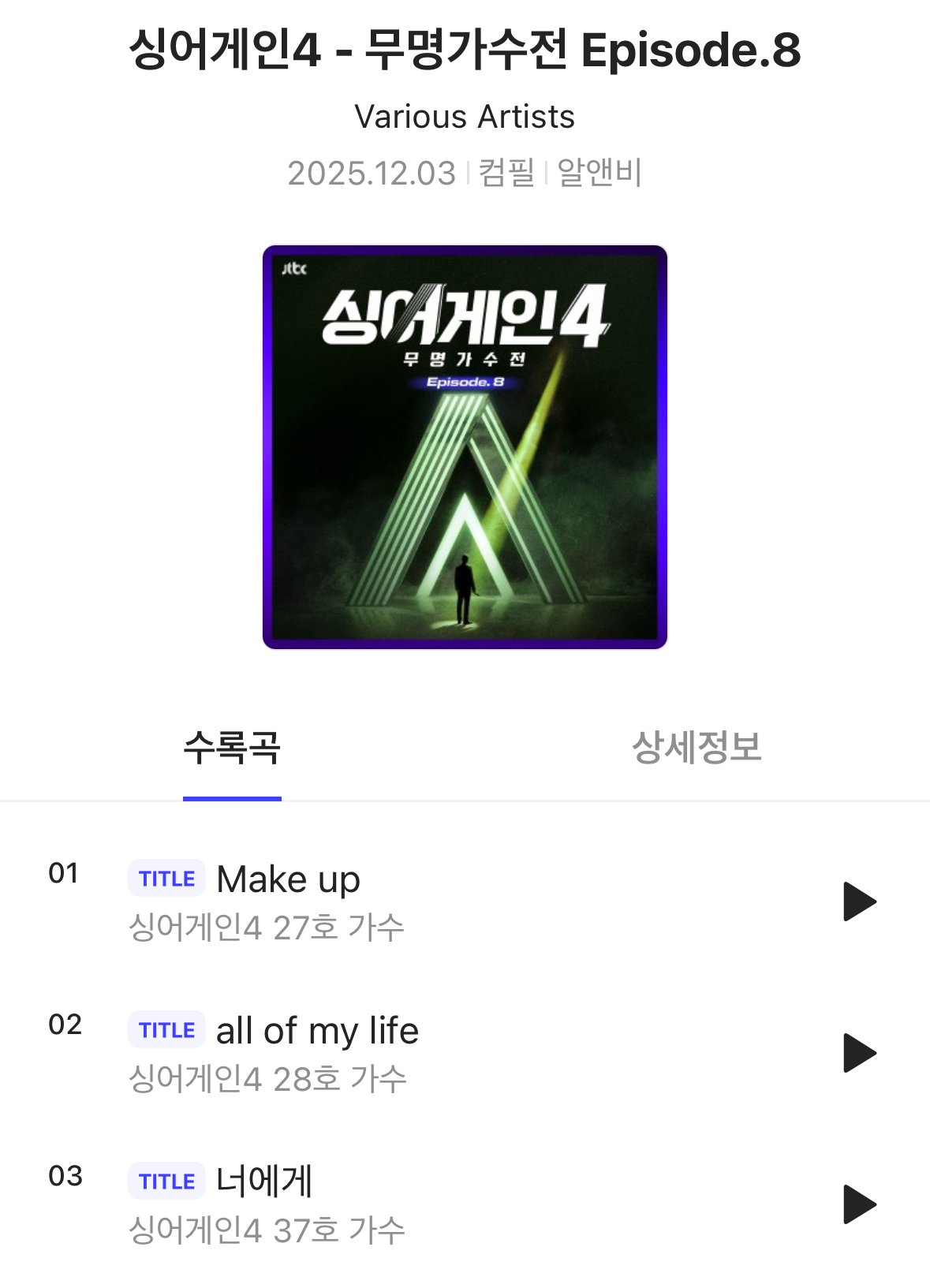Open the 너에게 track row
The width and height of the screenshot is (930, 1288).
point(265,1182)
